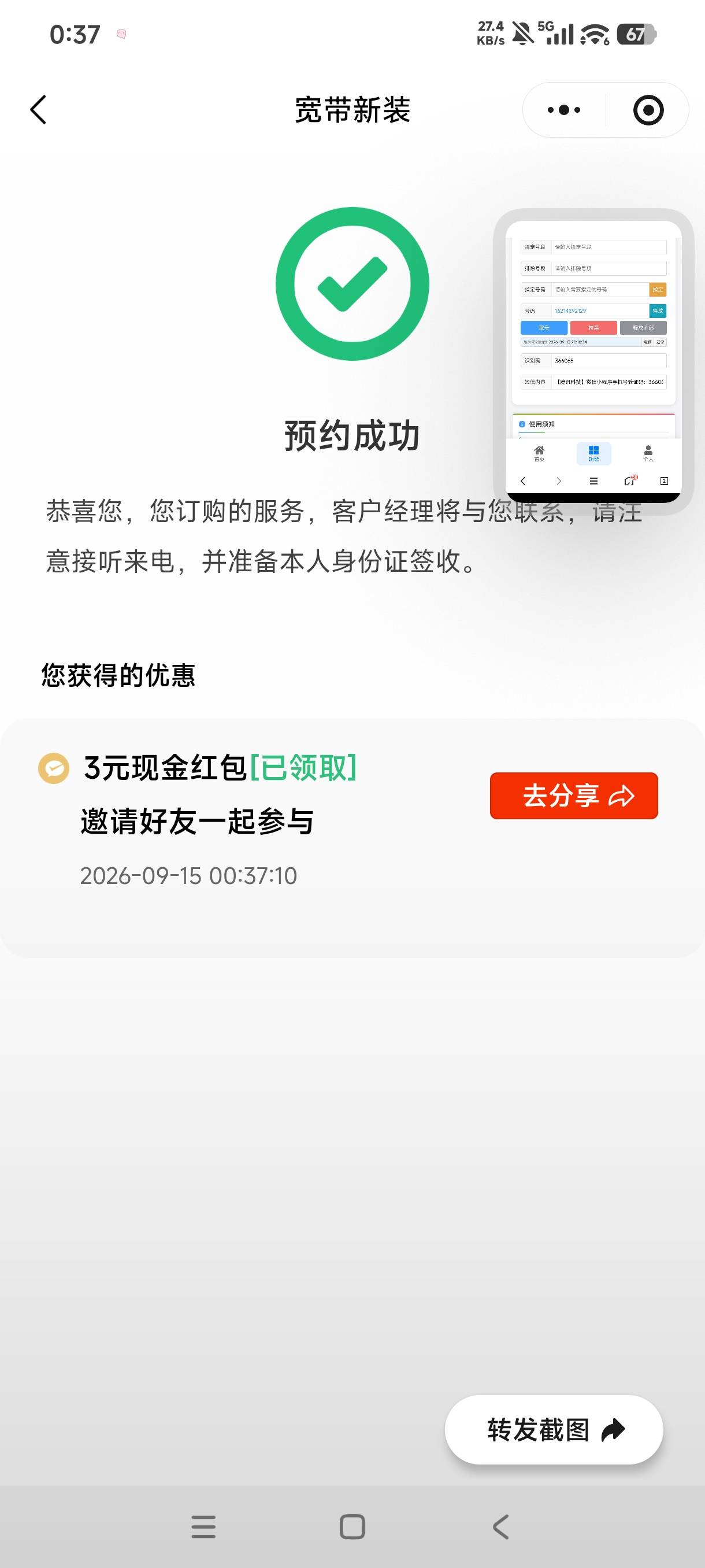Screen dimensions: 705x1568
Task: Tap 去分享 to invite friends
Action: click(574, 796)
